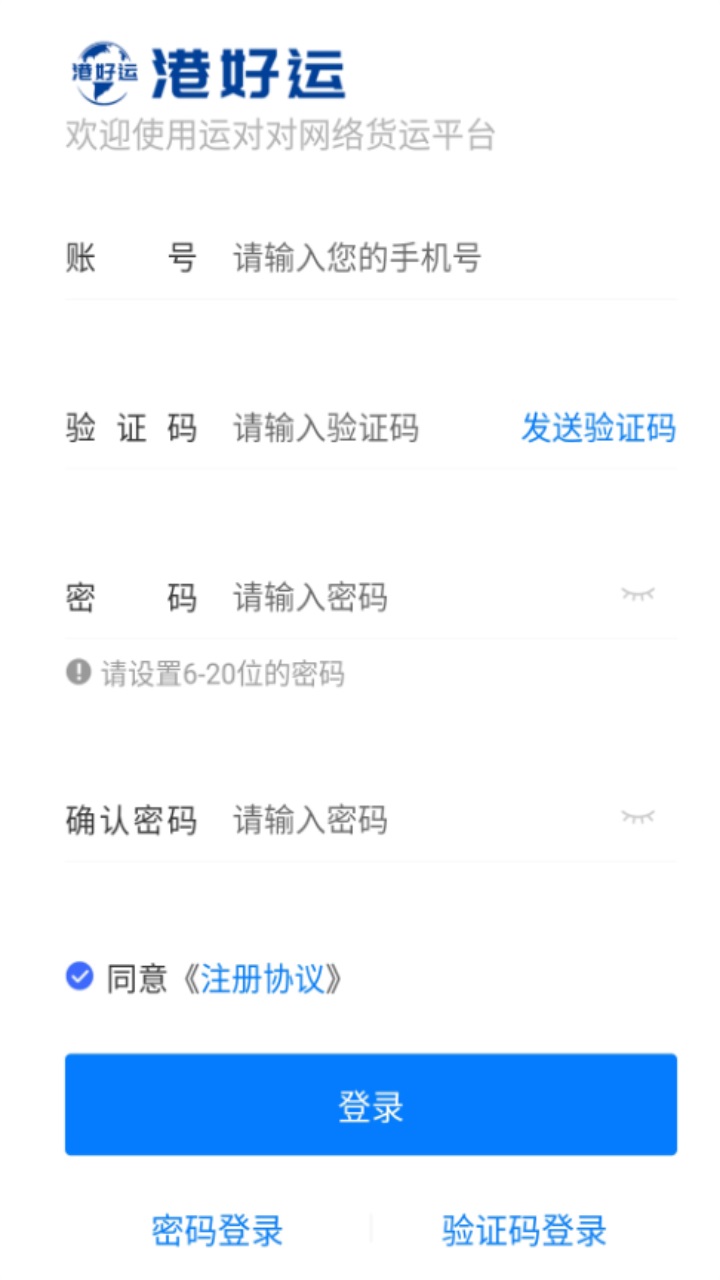The height and width of the screenshot is (1280, 720).
Task: Focus the 确认密码 field
Action: [x=400, y=821]
